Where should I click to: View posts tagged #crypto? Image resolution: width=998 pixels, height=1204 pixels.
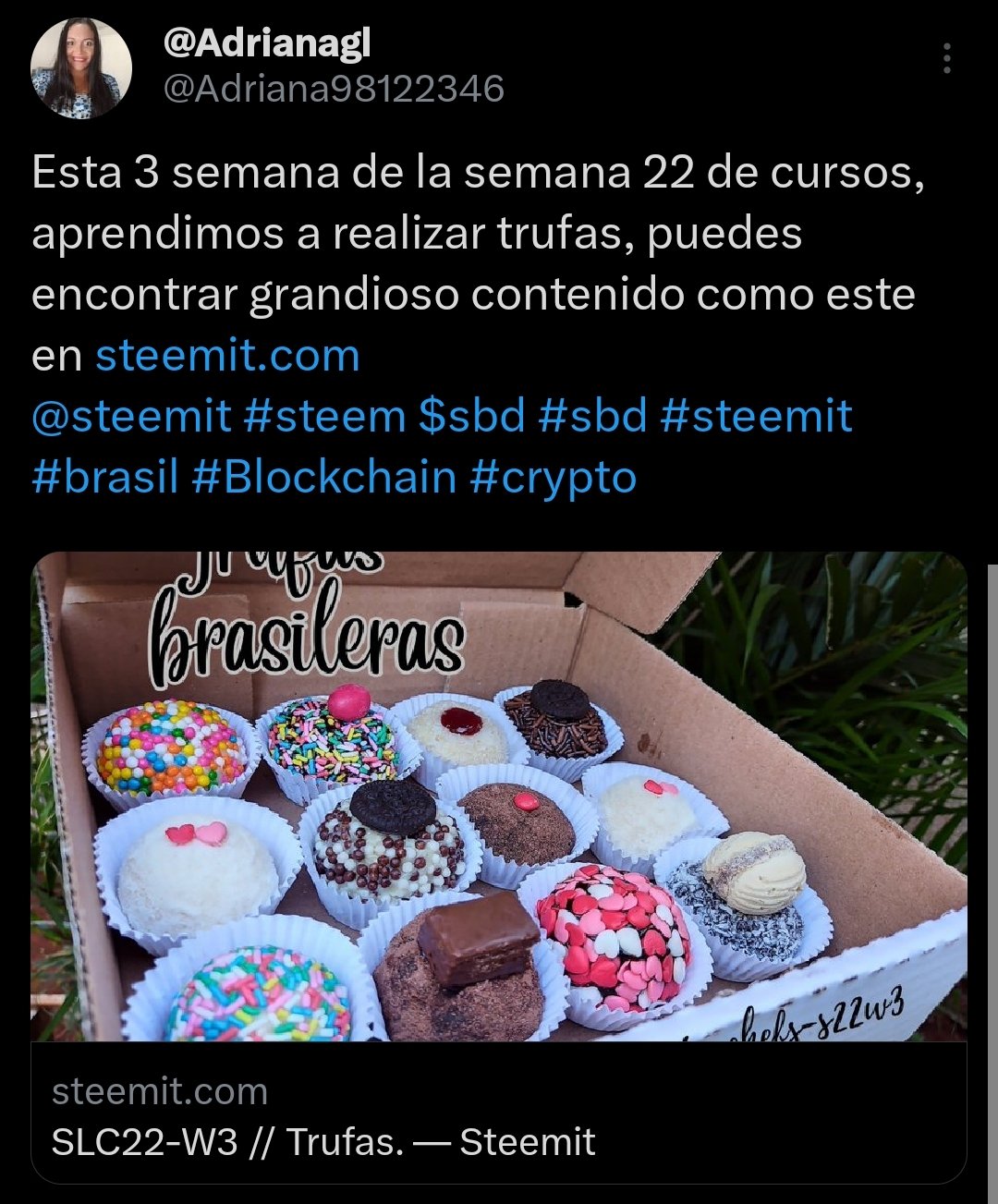(554, 478)
